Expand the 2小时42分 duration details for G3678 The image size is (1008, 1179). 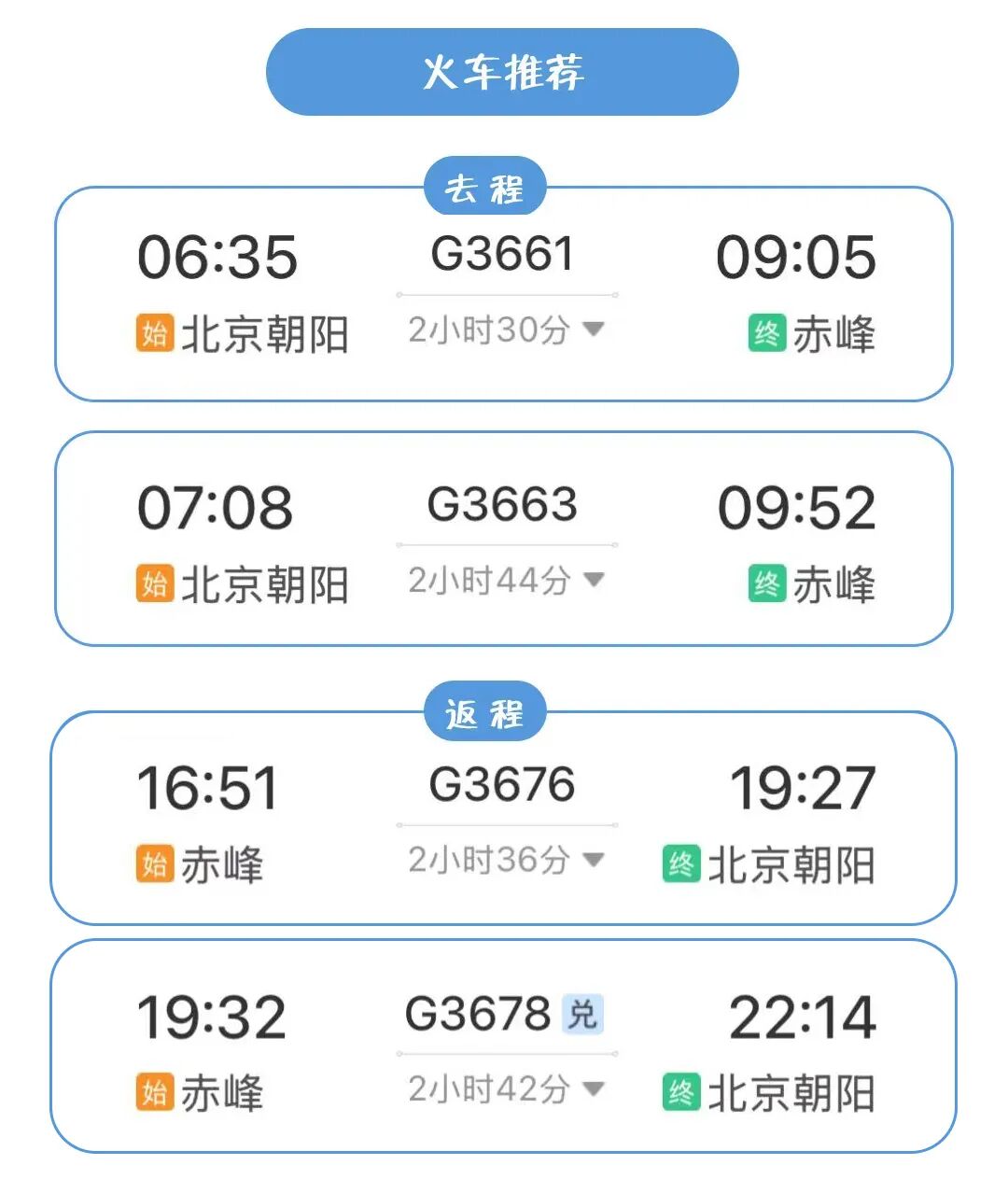[x=504, y=1088]
